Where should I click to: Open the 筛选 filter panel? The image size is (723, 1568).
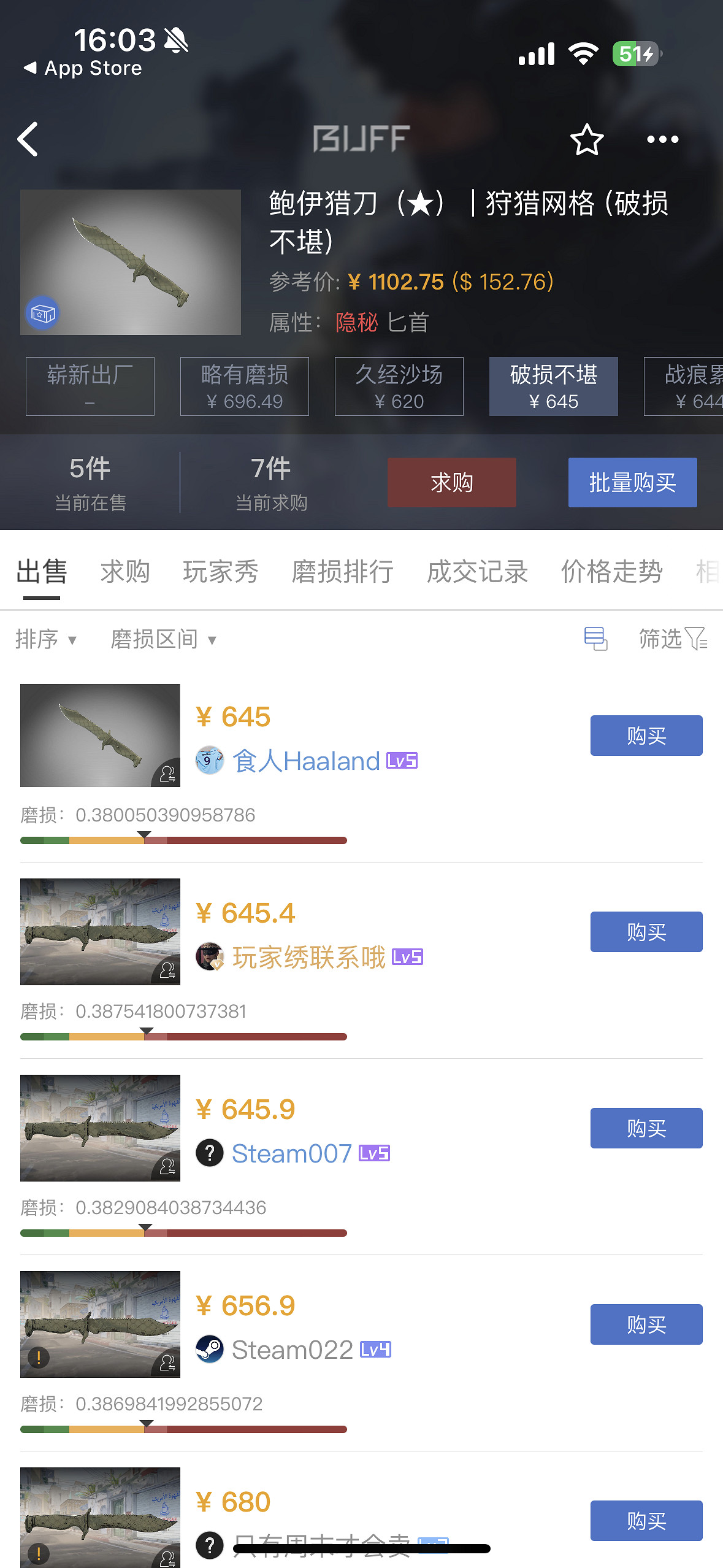(x=673, y=639)
